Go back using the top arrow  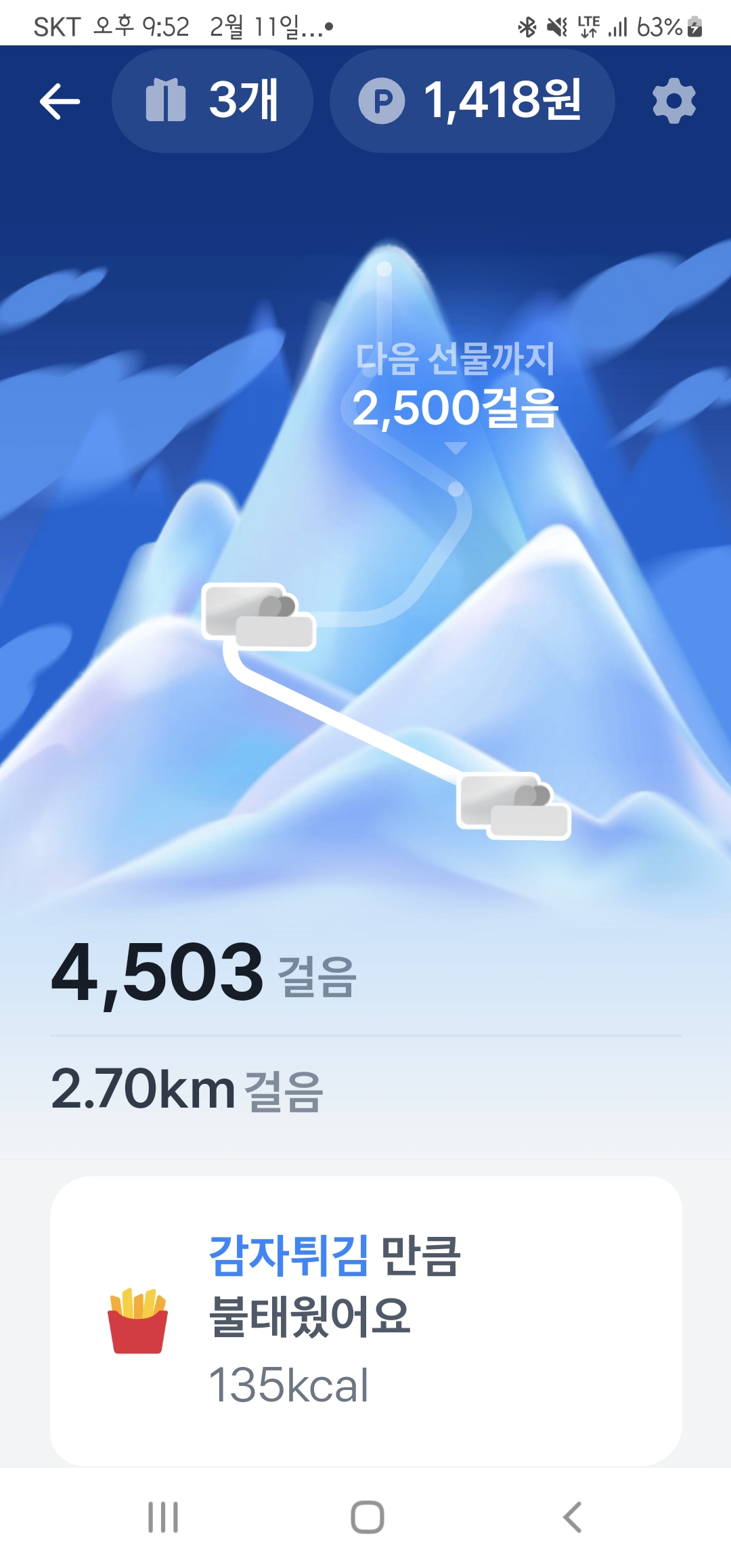[60, 102]
